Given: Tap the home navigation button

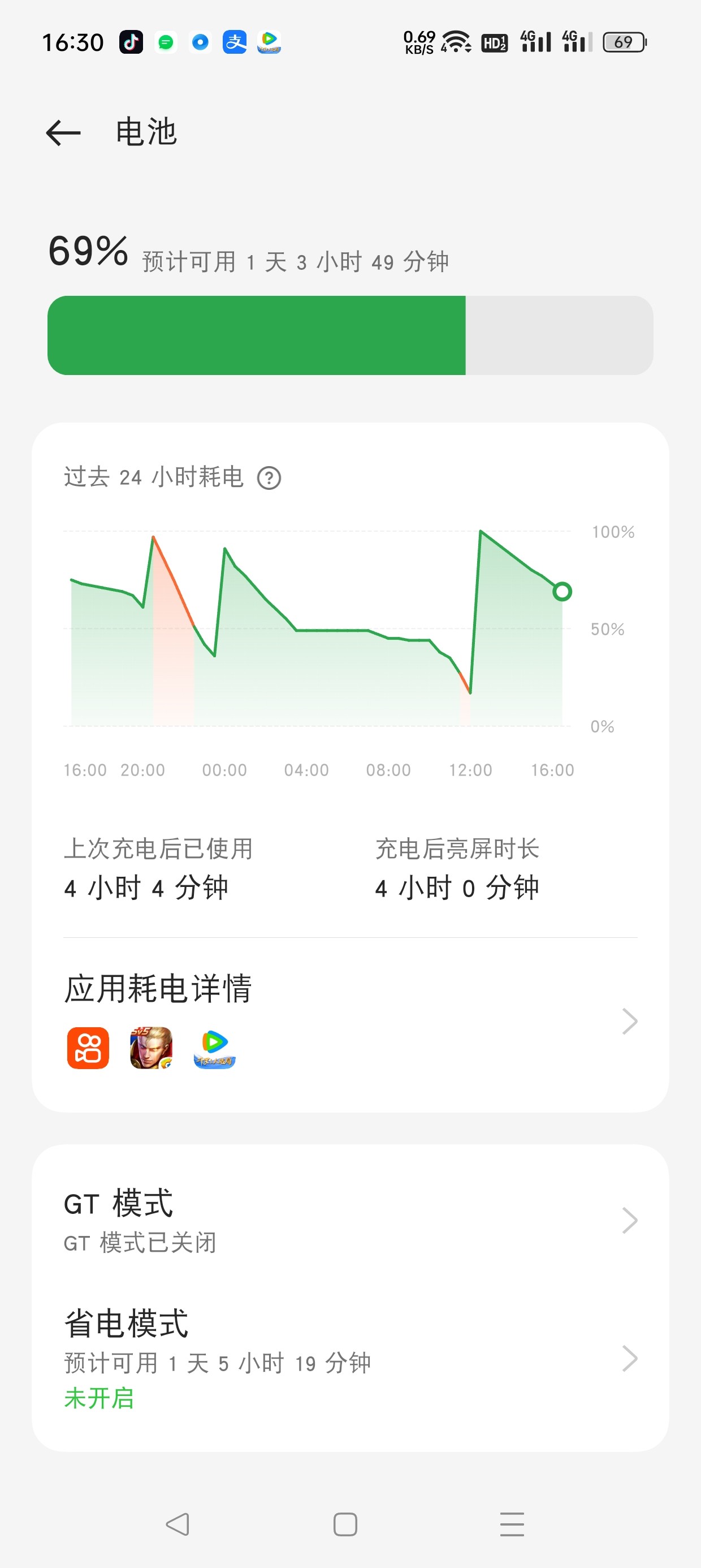Looking at the screenshot, I should [x=344, y=1524].
